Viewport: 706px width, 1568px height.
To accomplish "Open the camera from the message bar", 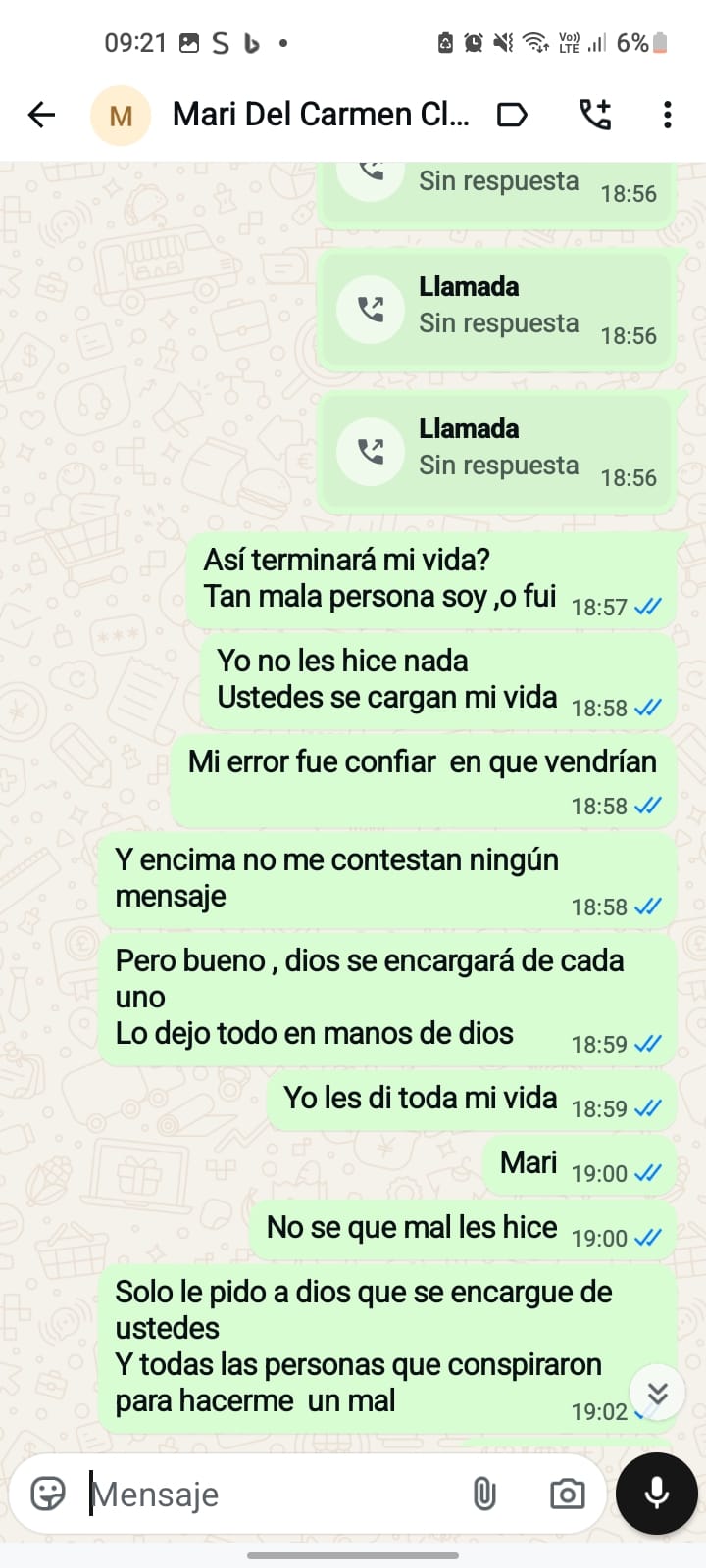I will (567, 1494).
